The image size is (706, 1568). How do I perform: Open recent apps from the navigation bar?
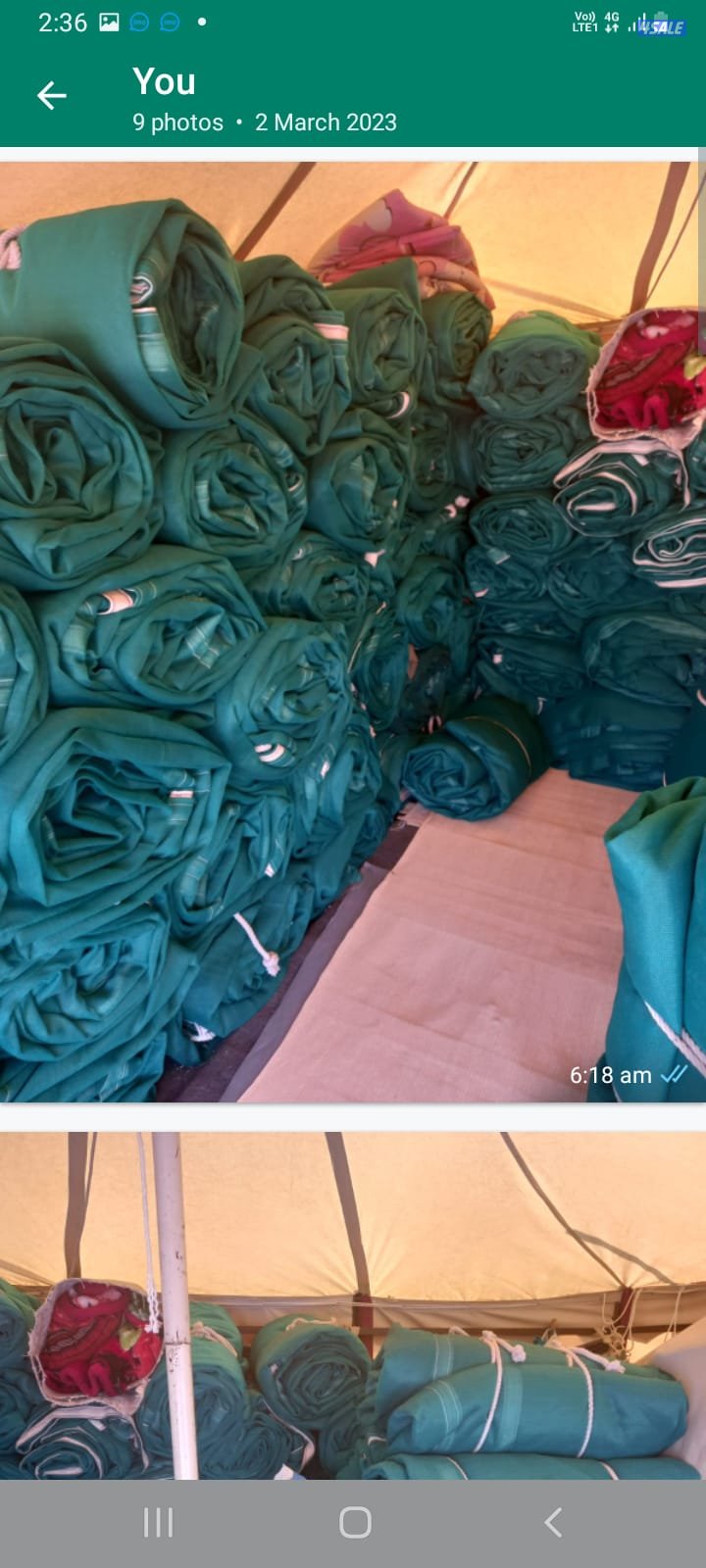coord(158,1522)
